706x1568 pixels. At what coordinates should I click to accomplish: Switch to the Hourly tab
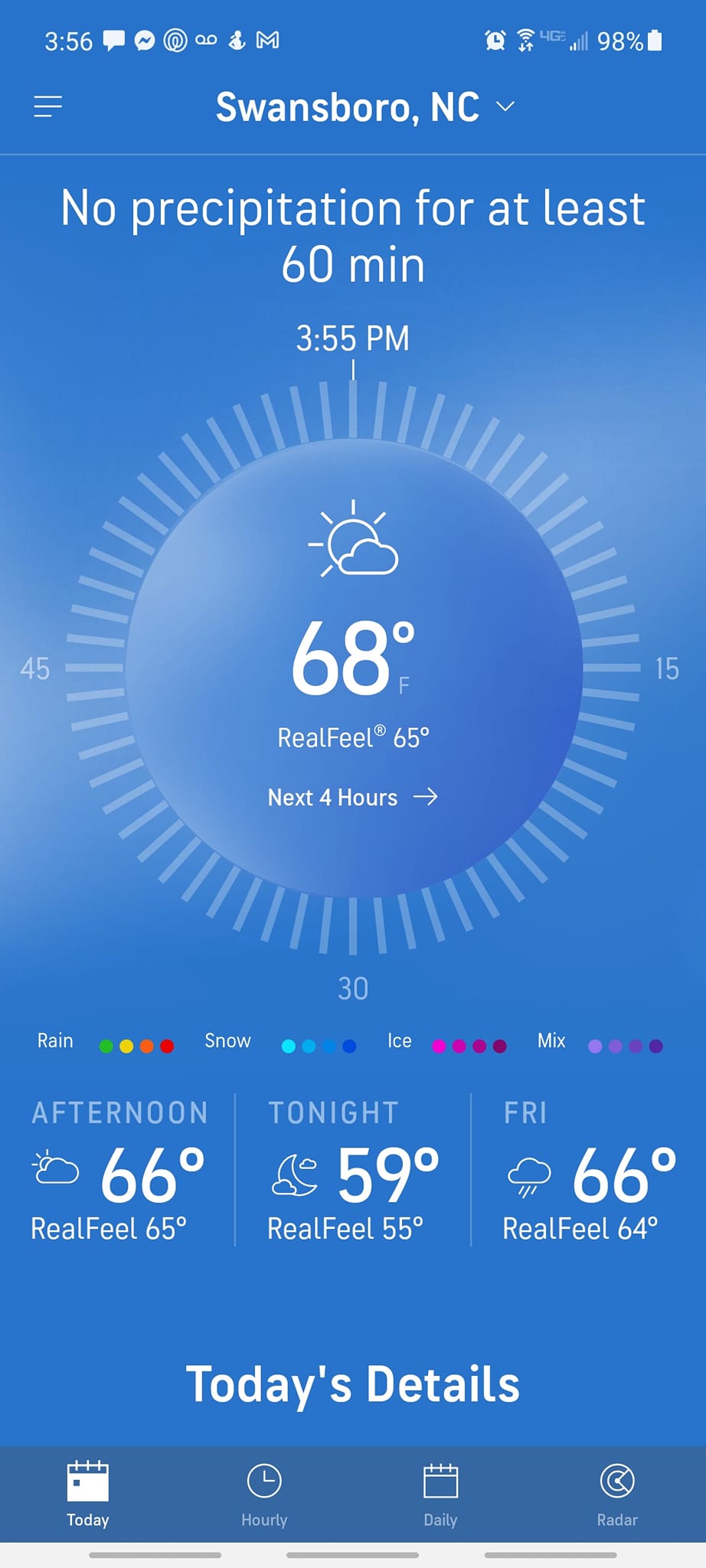point(264,1494)
